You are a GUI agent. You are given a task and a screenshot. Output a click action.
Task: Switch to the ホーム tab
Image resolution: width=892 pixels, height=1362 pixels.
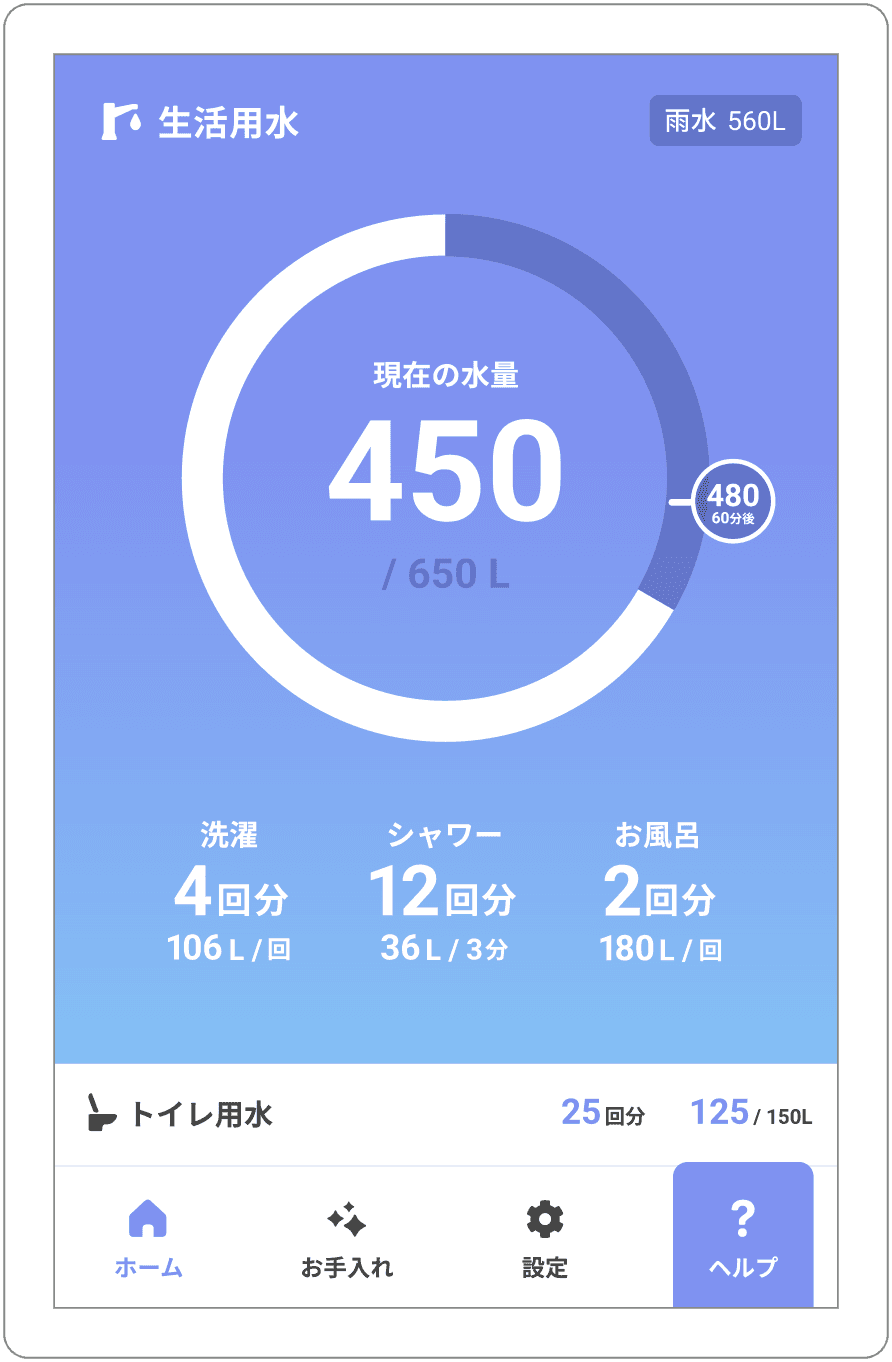148,1238
